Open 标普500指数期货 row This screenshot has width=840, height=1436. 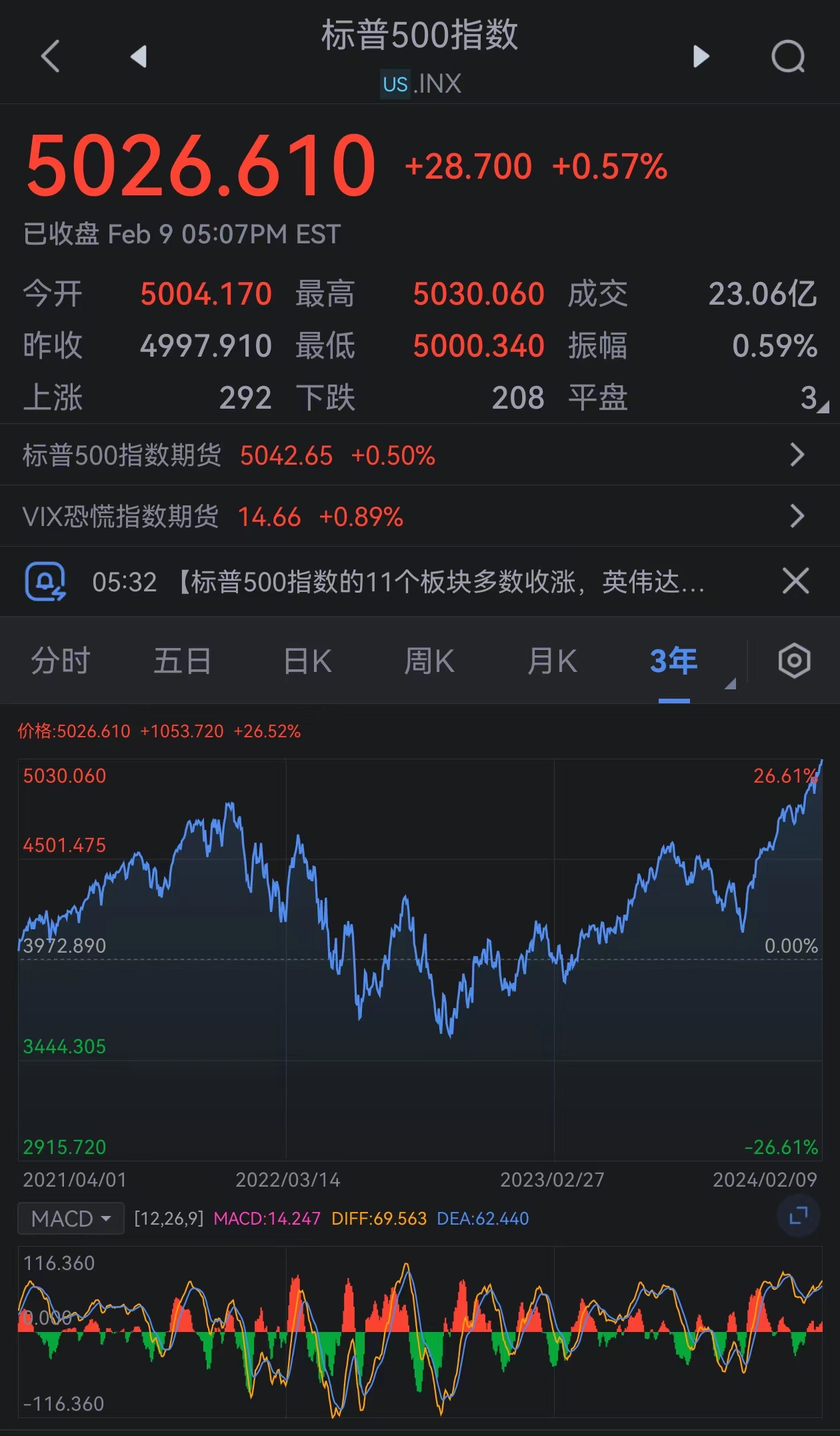tap(420, 455)
